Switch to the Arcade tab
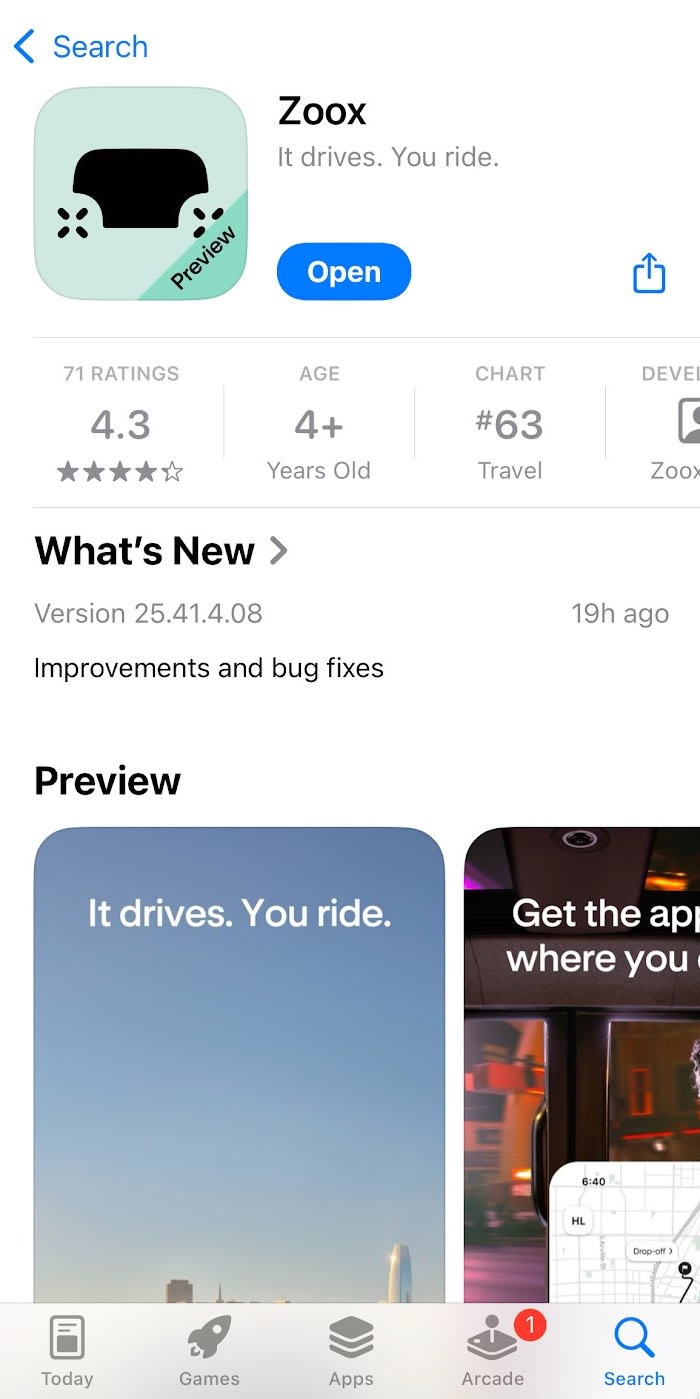 point(492,1352)
